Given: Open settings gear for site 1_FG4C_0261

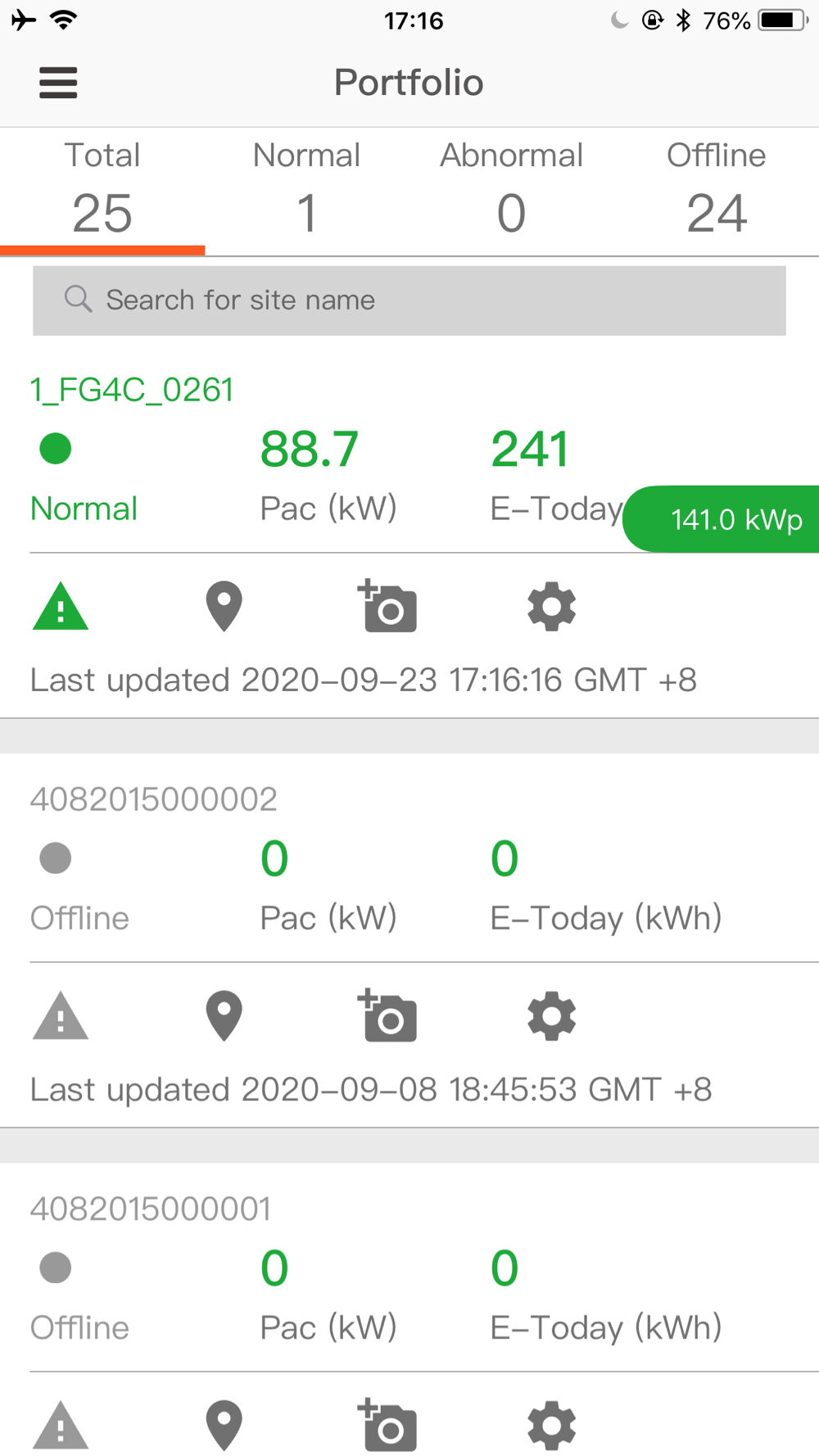Looking at the screenshot, I should coord(551,607).
